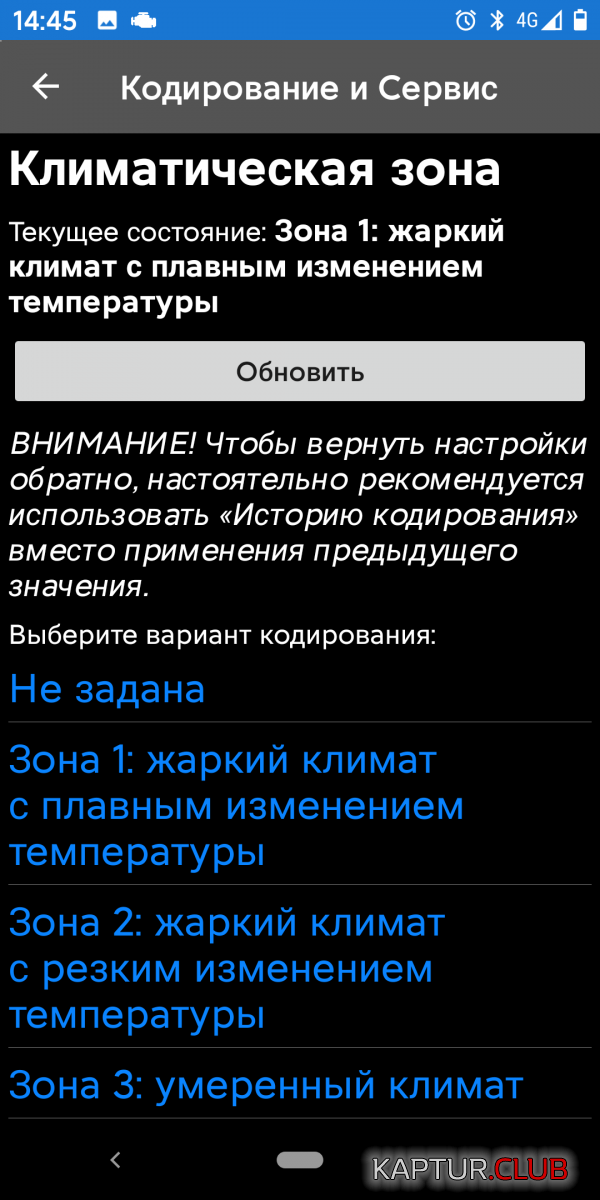
Task: Select the Не задана coding option
Action: [x=108, y=689]
